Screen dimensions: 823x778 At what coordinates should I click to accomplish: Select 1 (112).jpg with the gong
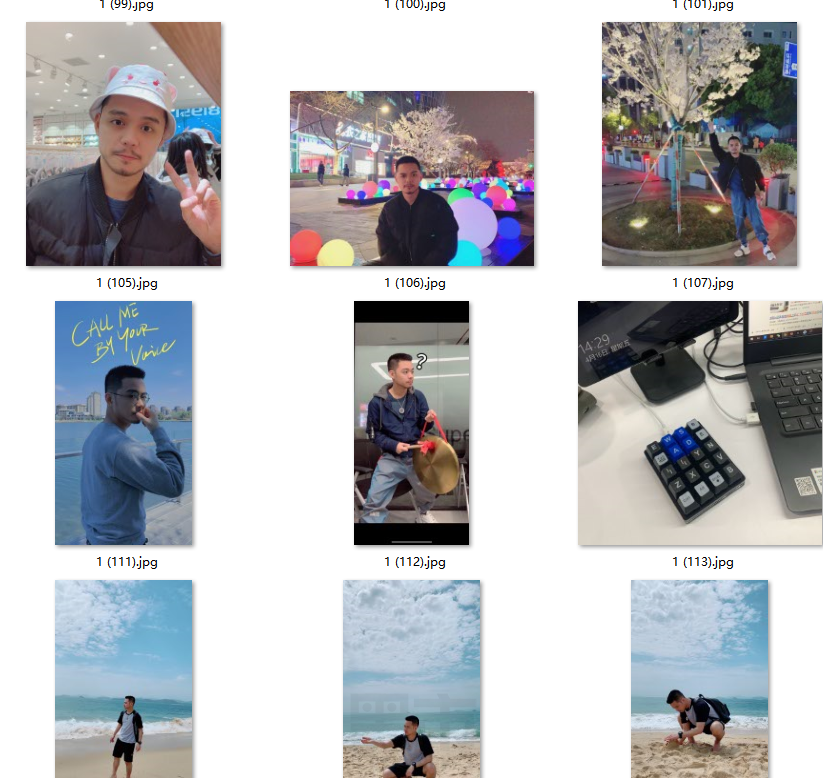411,423
